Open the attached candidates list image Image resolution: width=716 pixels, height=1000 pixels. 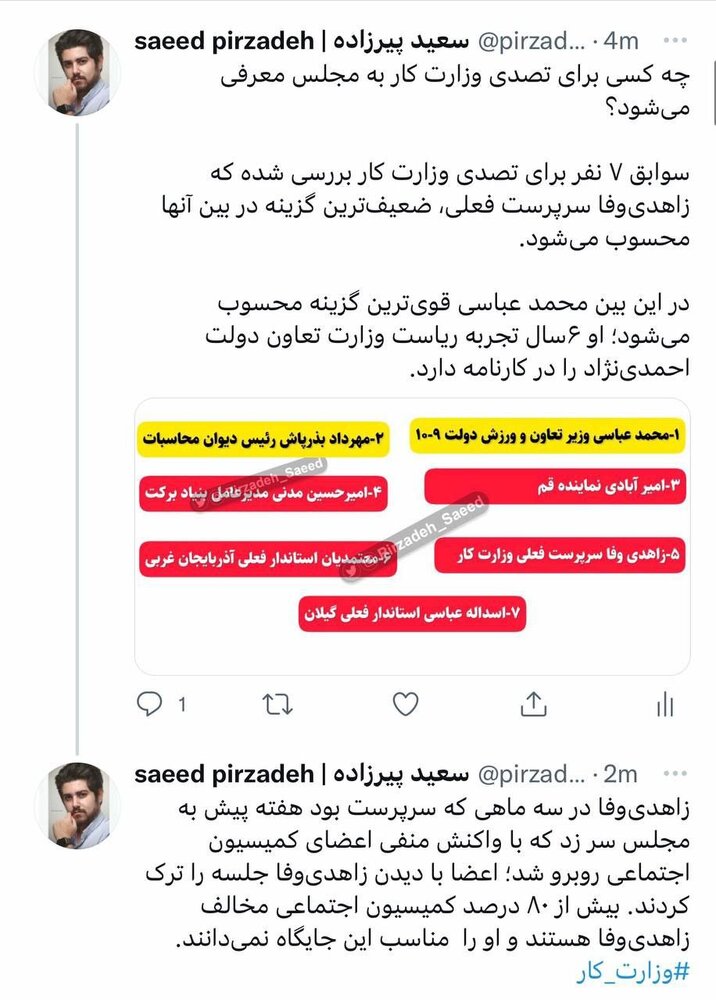click(412, 536)
